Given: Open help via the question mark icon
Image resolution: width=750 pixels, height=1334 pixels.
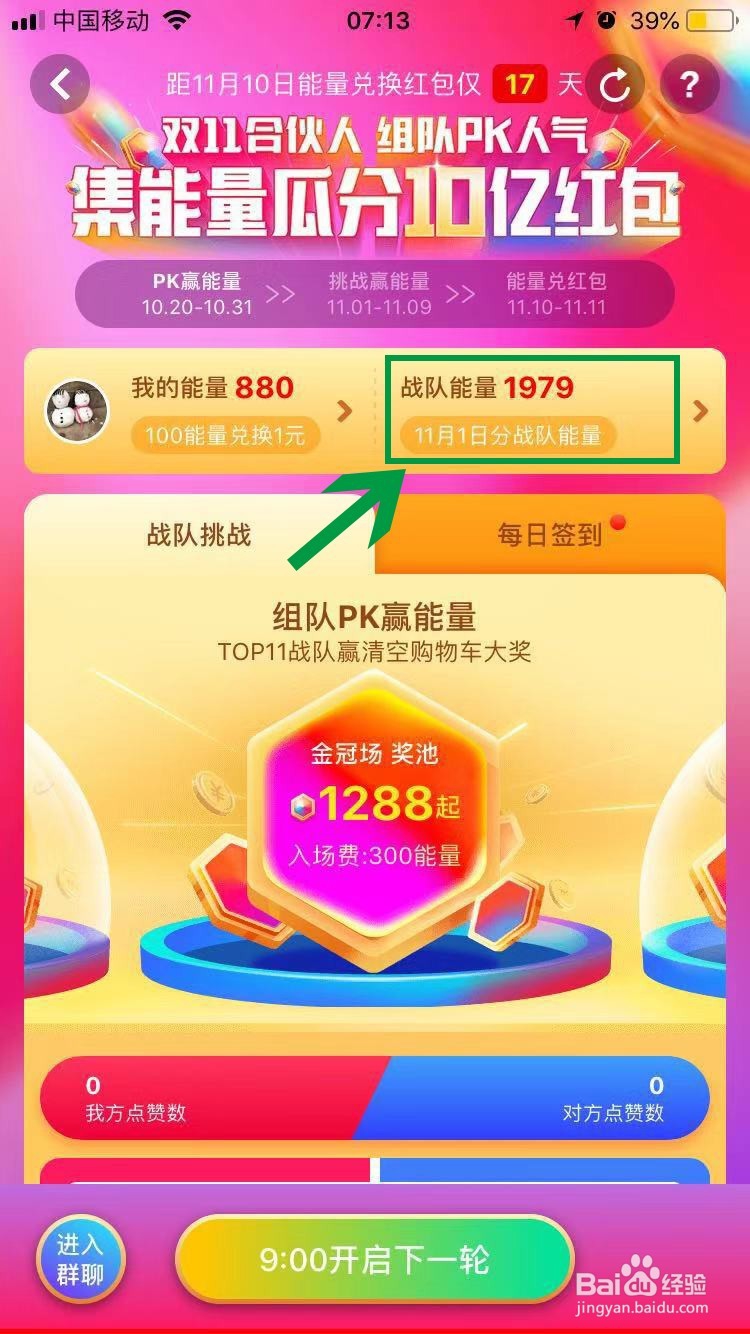Looking at the screenshot, I should 690,84.
